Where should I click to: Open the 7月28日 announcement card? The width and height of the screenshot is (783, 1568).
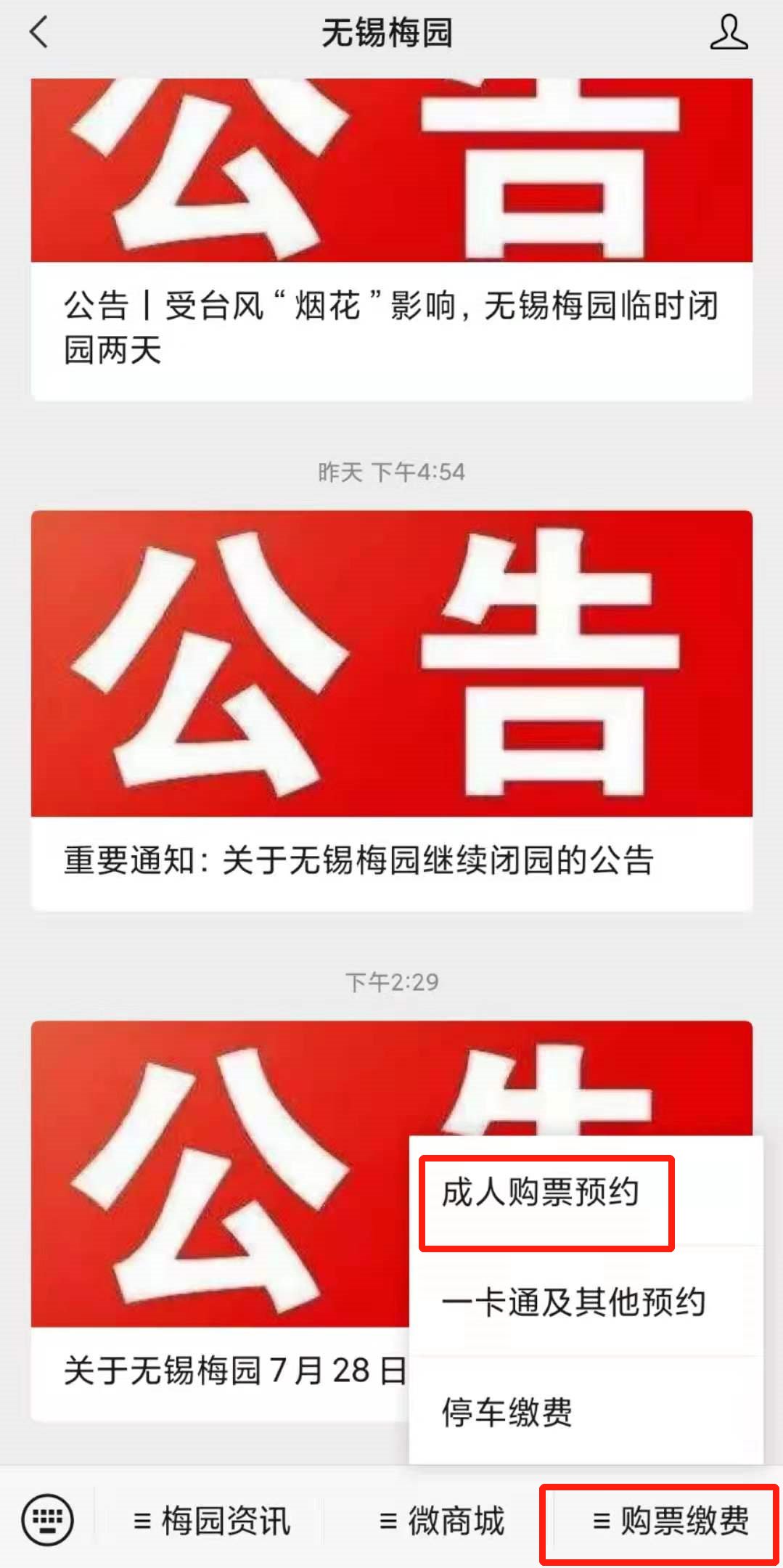point(219,1220)
